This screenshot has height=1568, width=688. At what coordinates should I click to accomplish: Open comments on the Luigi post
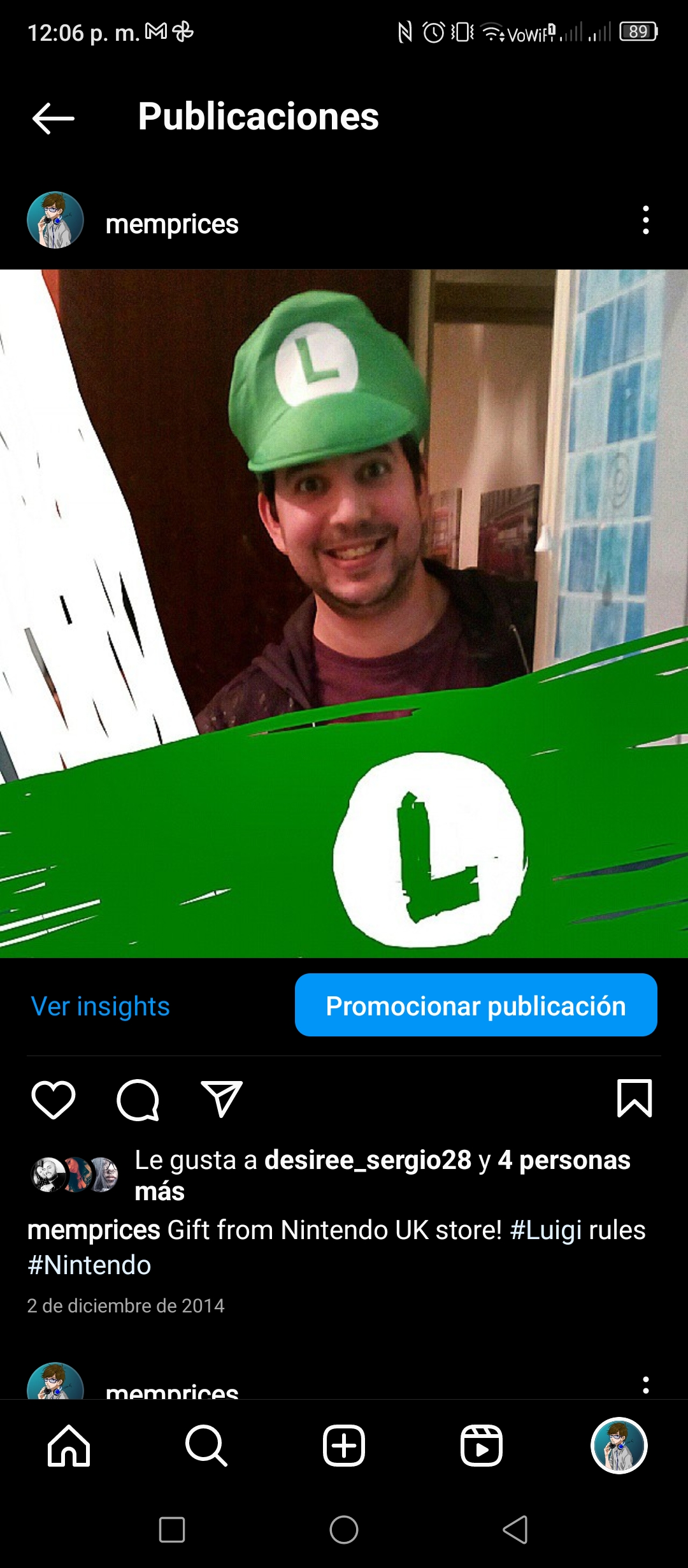[x=138, y=1099]
